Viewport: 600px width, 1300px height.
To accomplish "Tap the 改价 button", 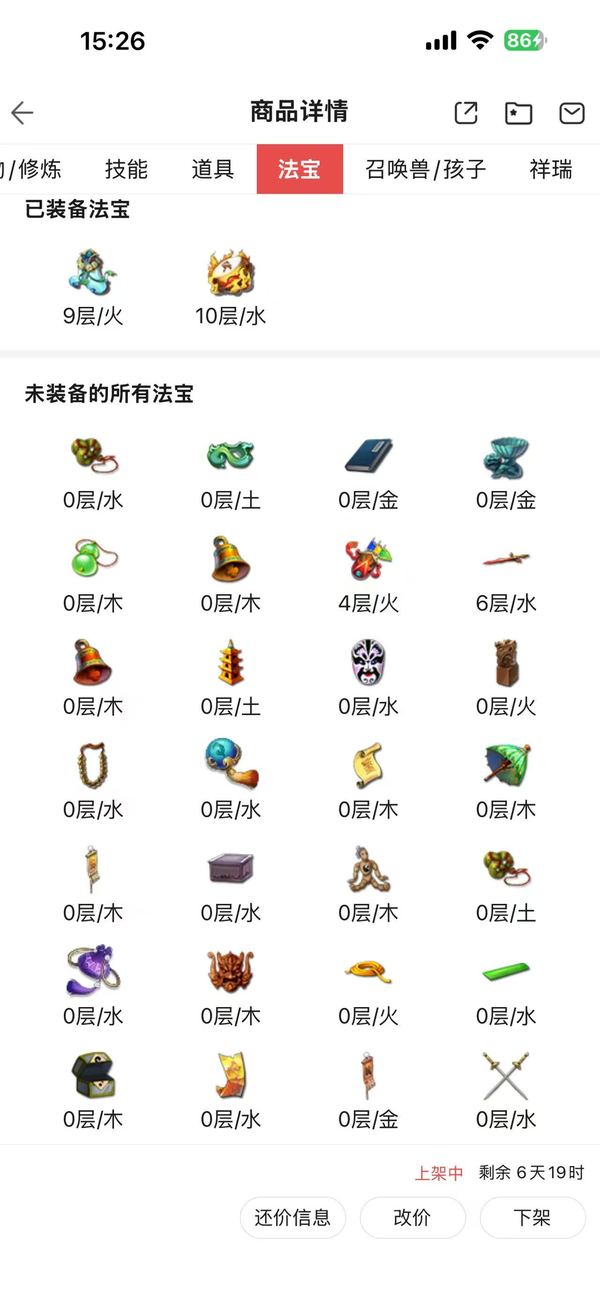I will click(x=412, y=1218).
